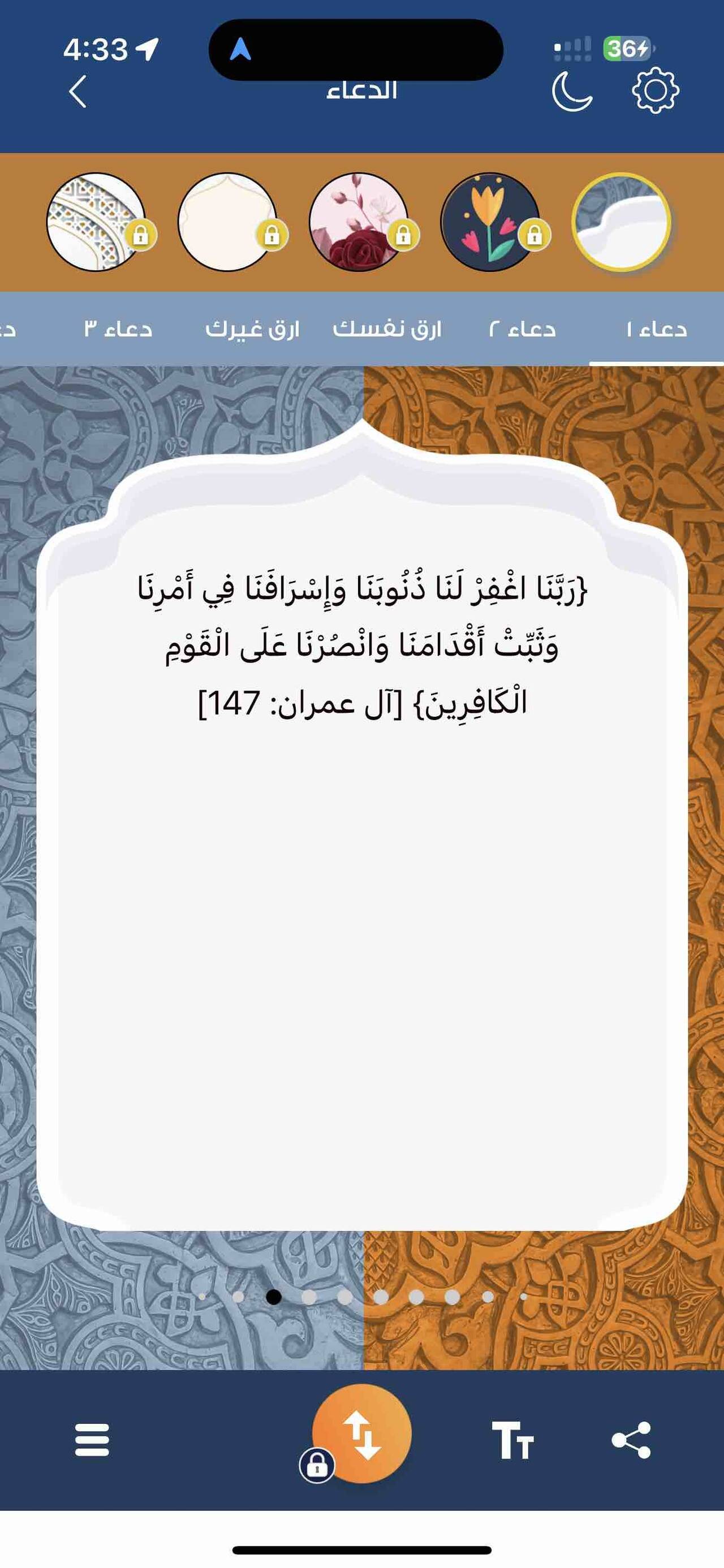Viewport: 724px width, 1568px height.
Task: Select the locked red roses theme
Action: coord(359,222)
